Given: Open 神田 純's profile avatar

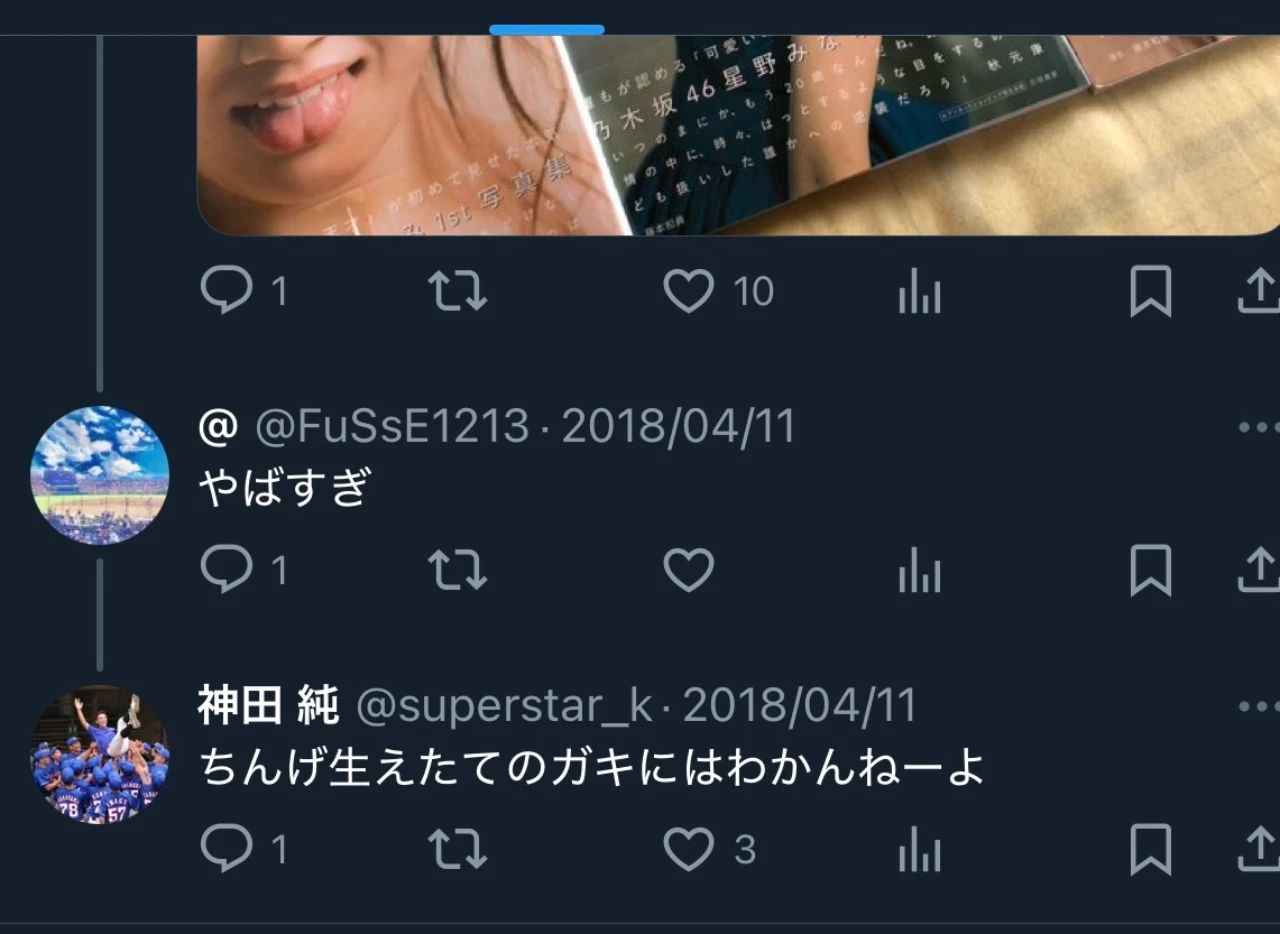Looking at the screenshot, I should [x=100, y=754].
